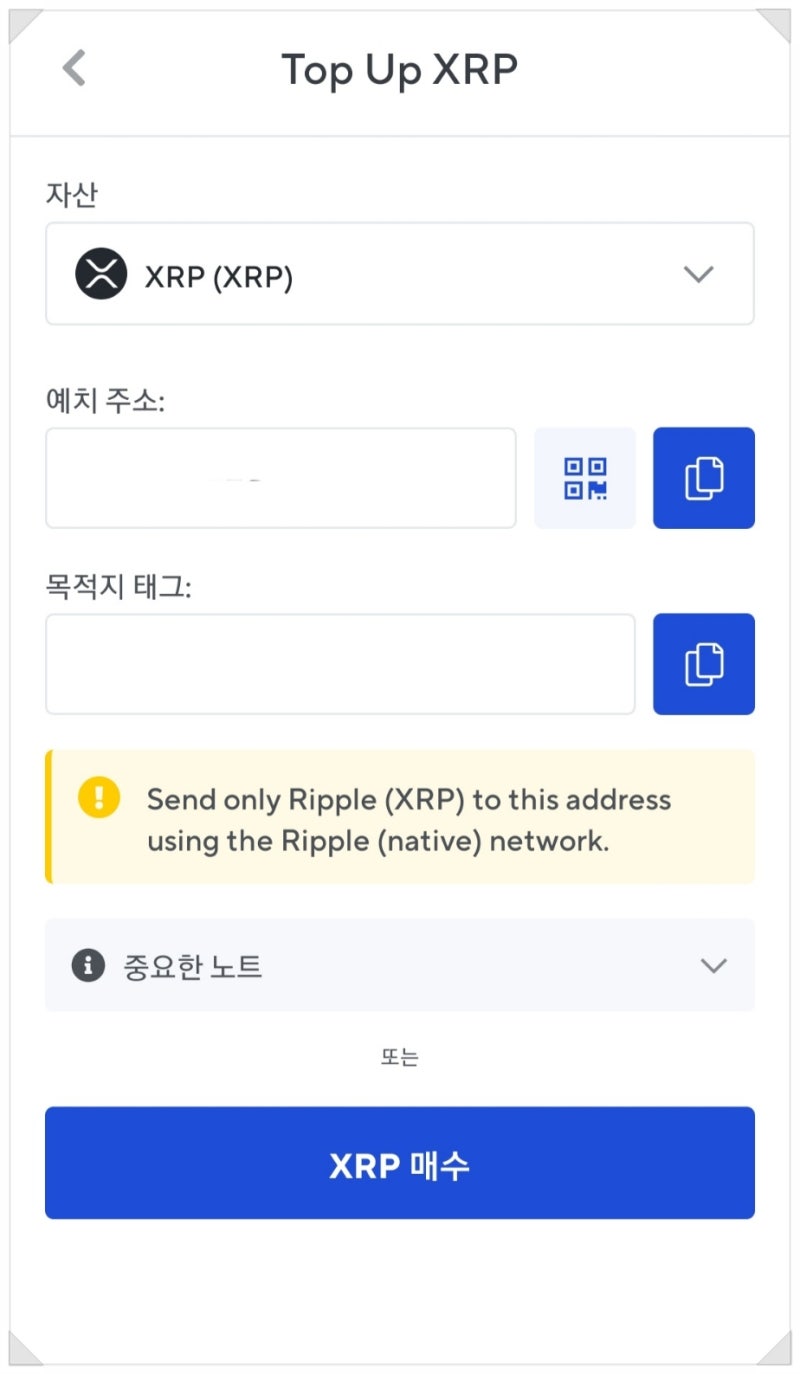Click the chevron on the asset selector
This screenshot has width=800, height=1374.
pyautogui.click(x=699, y=274)
